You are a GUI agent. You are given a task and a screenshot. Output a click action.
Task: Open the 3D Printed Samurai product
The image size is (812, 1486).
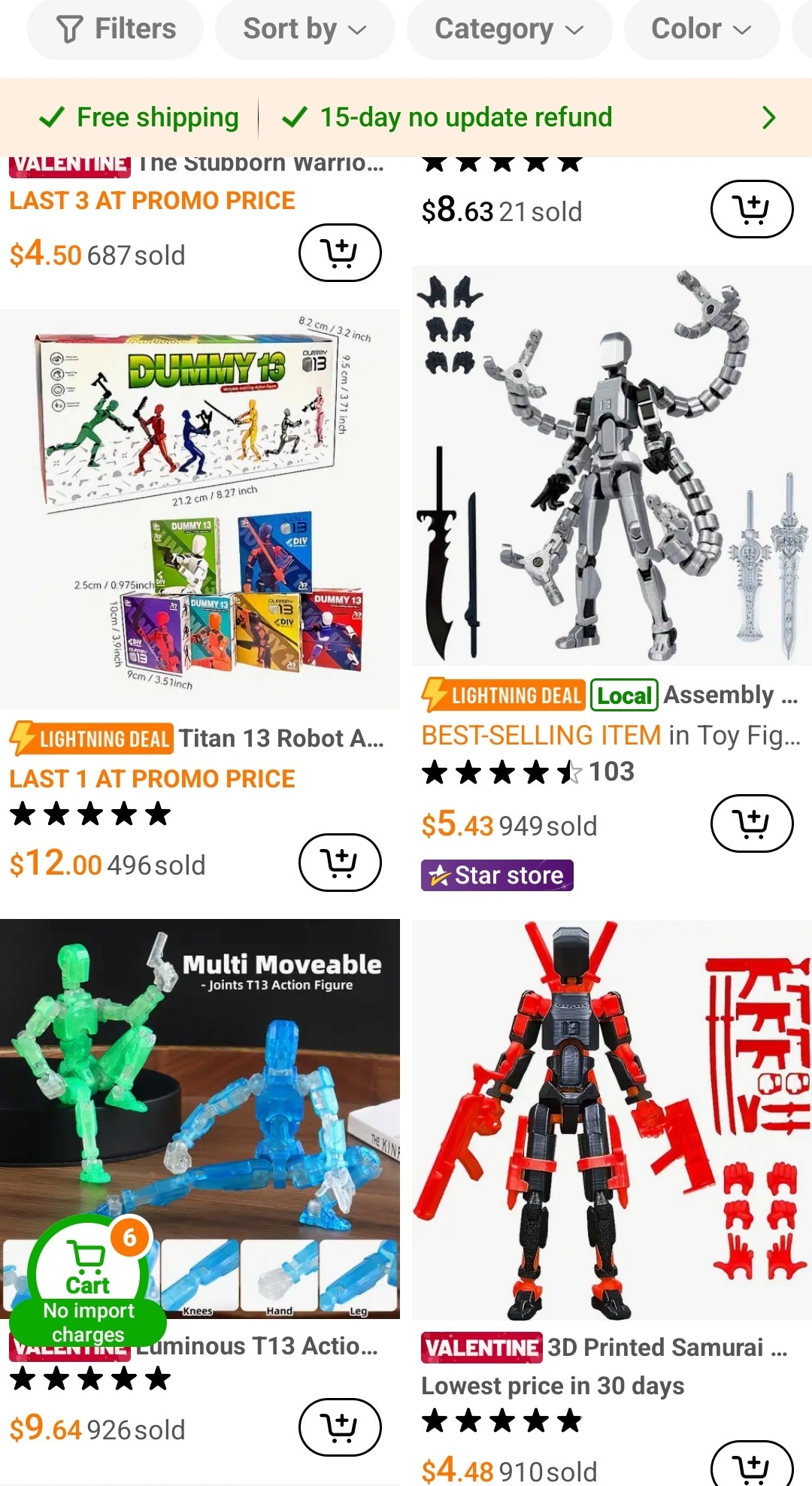coord(611,1121)
